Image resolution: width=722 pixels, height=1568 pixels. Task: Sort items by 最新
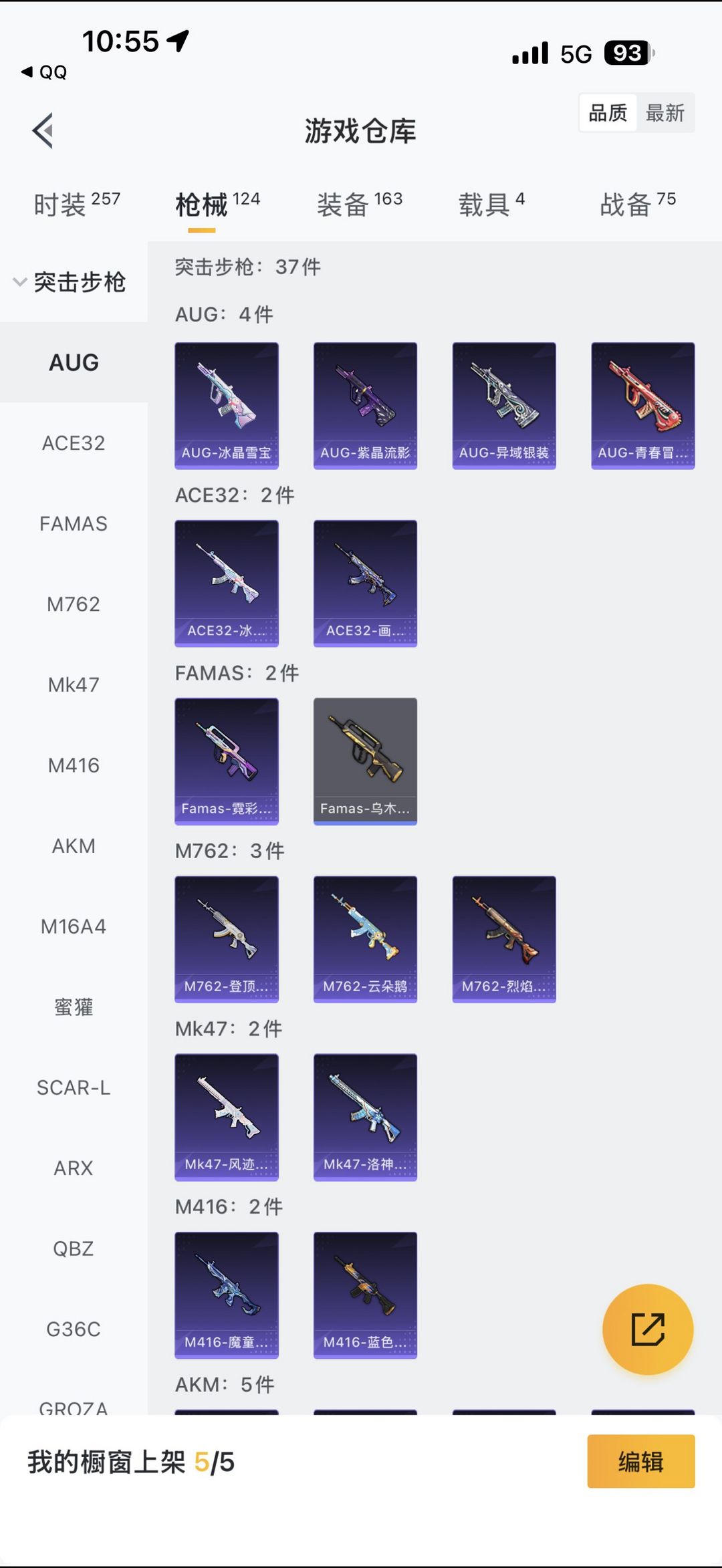tap(665, 113)
